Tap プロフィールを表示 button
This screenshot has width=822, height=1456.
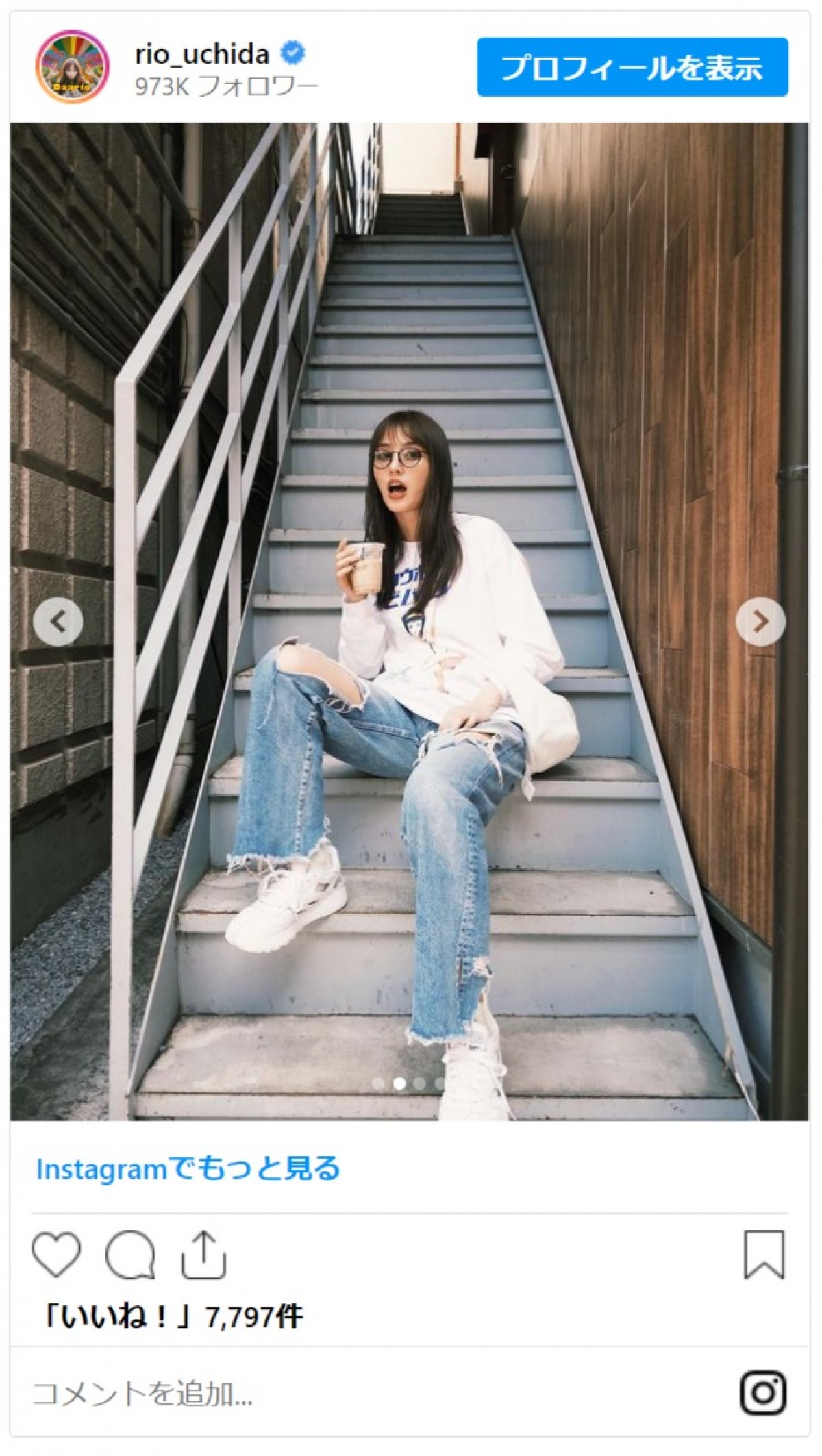coord(632,67)
